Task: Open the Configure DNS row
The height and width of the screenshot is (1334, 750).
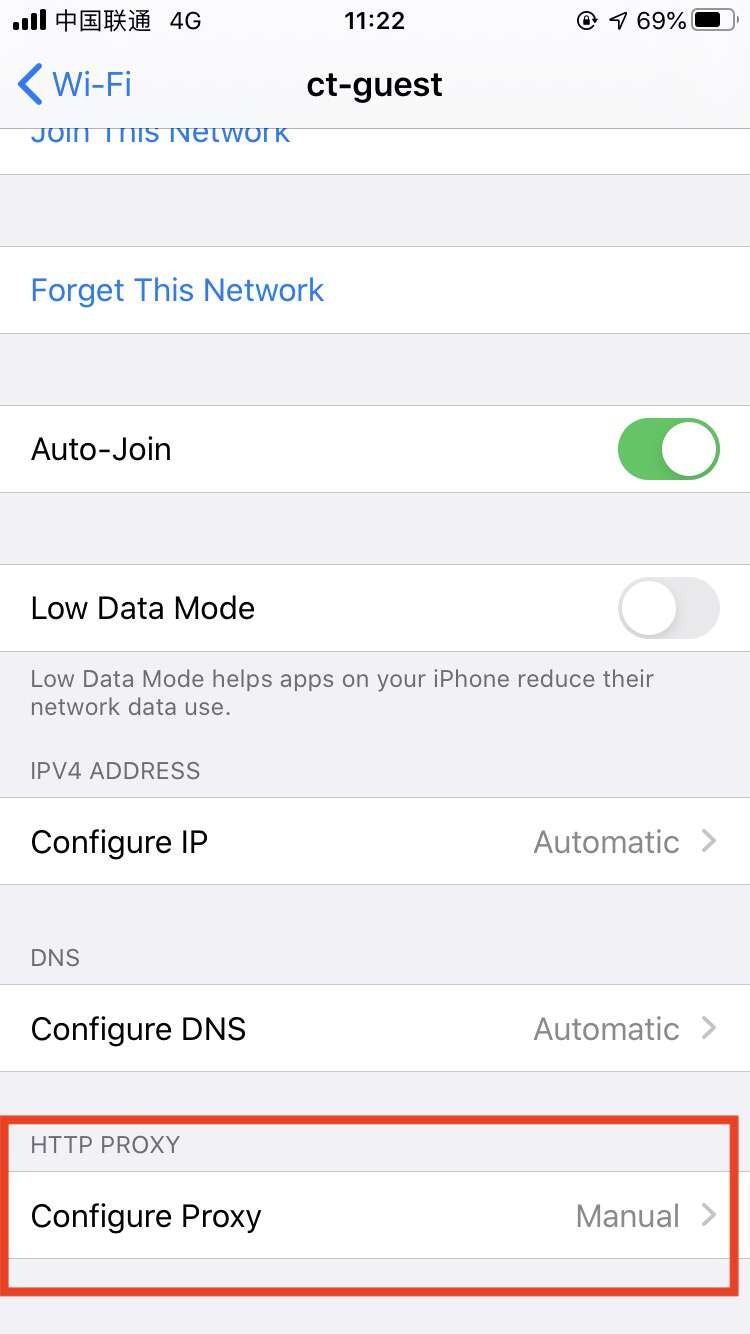Action: [x=375, y=1029]
